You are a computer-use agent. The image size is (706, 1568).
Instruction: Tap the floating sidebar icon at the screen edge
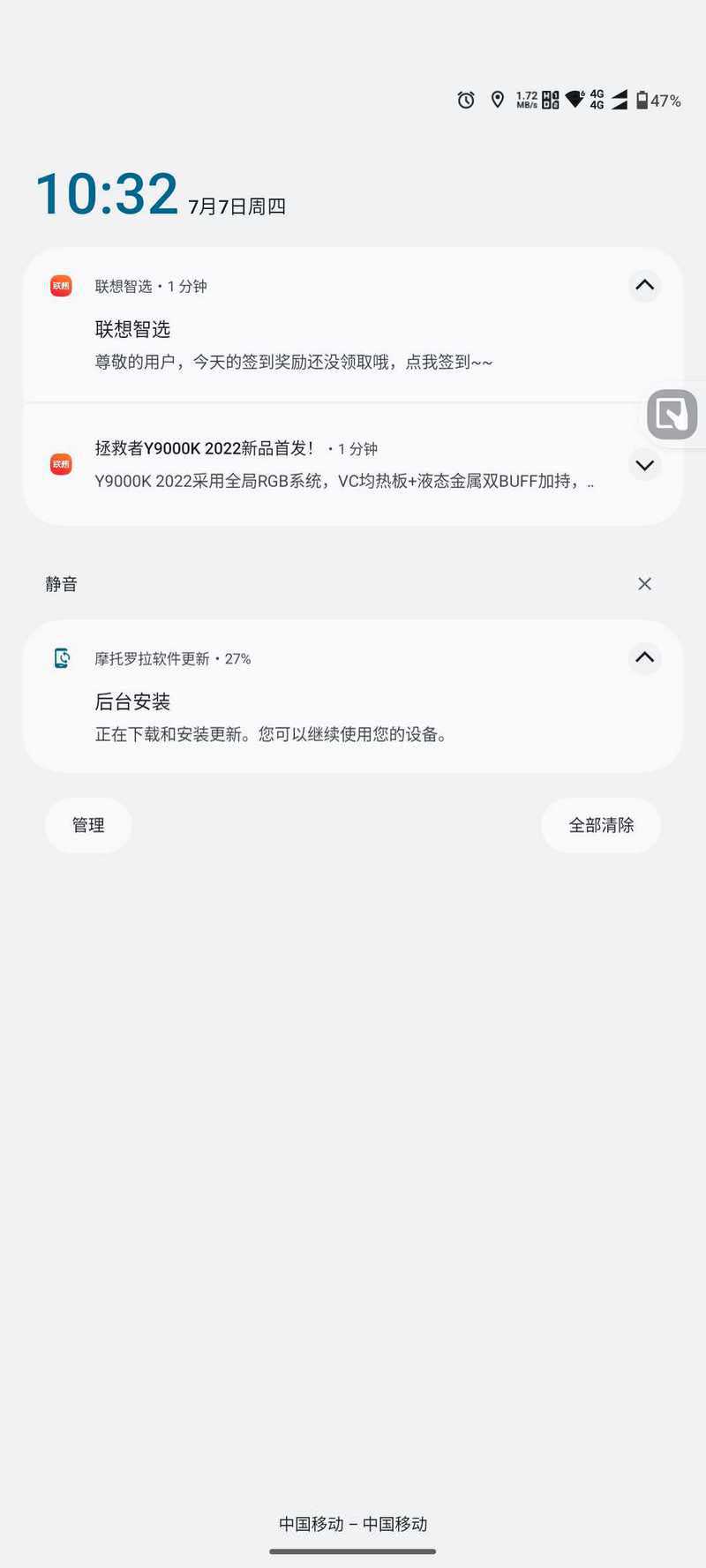(x=672, y=414)
